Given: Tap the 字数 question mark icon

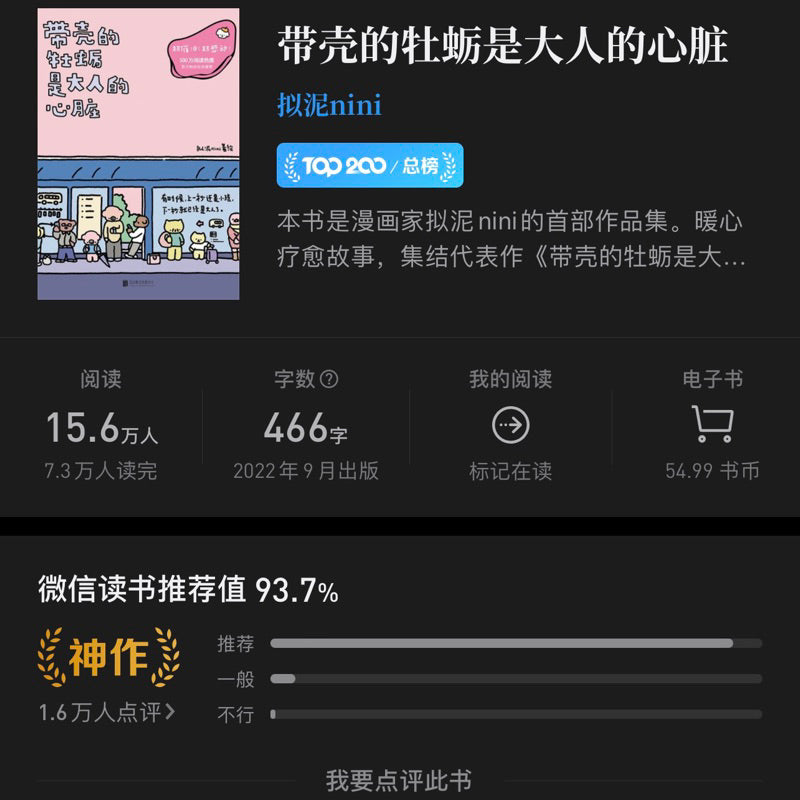Looking at the screenshot, I should coord(329,379).
